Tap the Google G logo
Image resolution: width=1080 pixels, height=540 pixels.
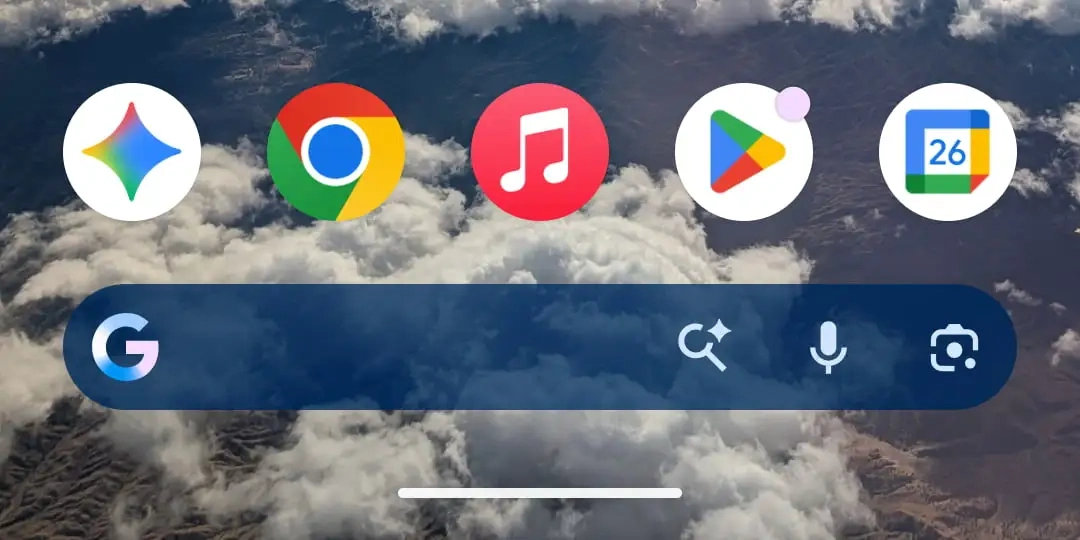(126, 347)
